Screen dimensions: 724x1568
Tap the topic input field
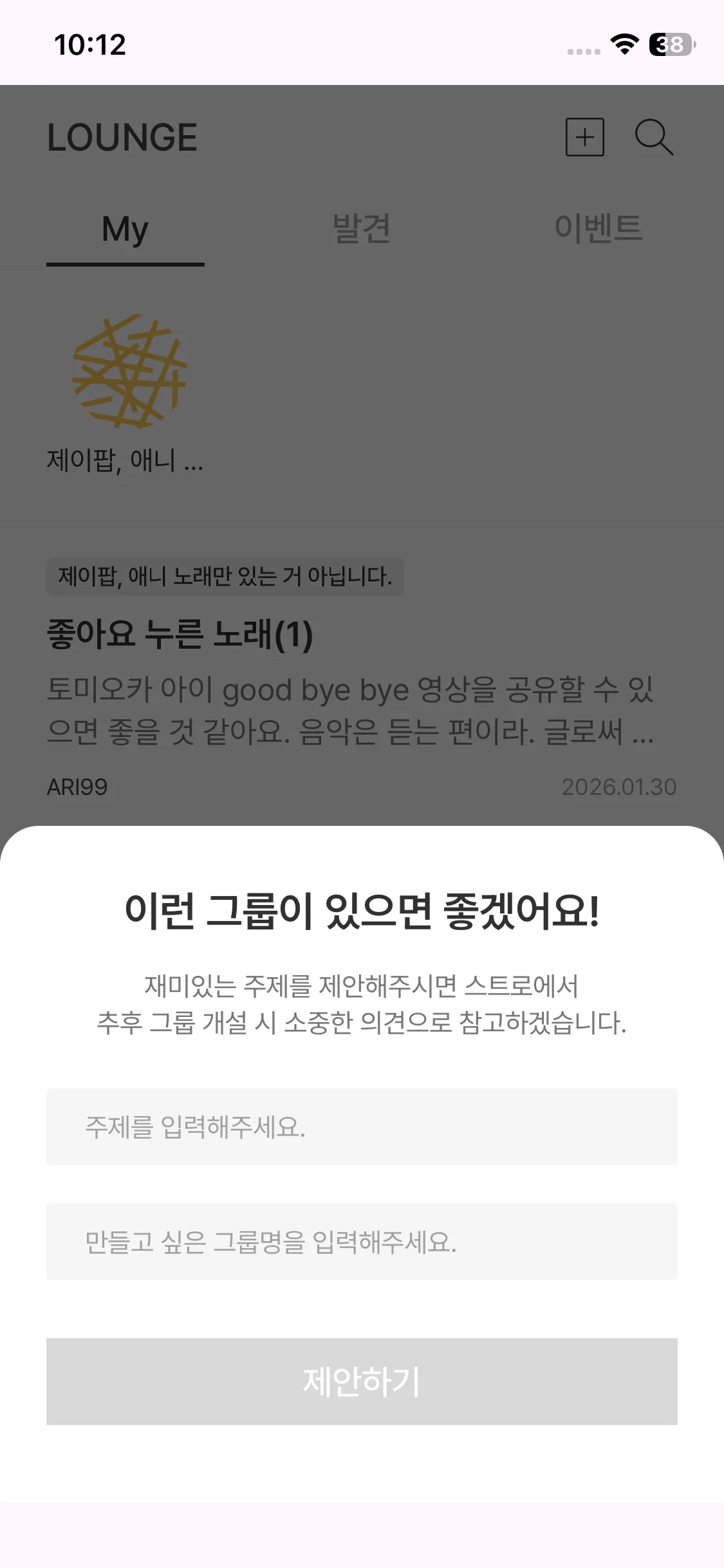pyautogui.click(x=361, y=1126)
